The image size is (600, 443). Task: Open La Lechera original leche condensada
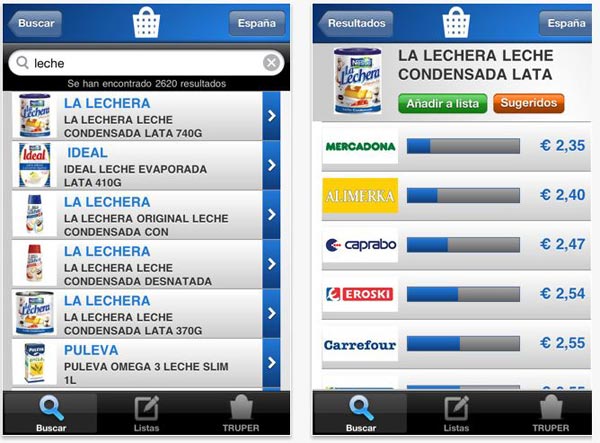click(x=145, y=215)
